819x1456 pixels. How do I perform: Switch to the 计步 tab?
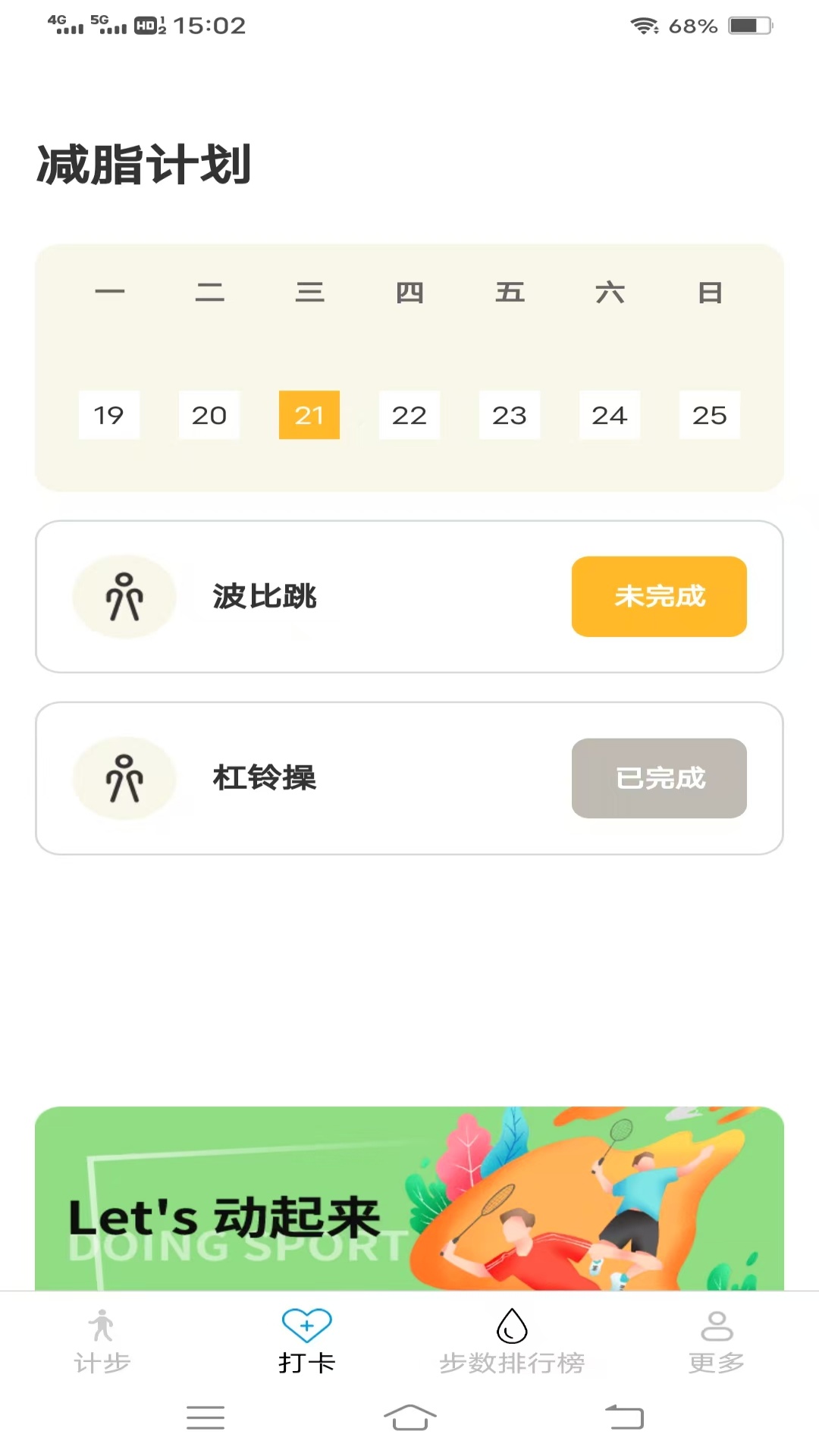click(x=102, y=1342)
